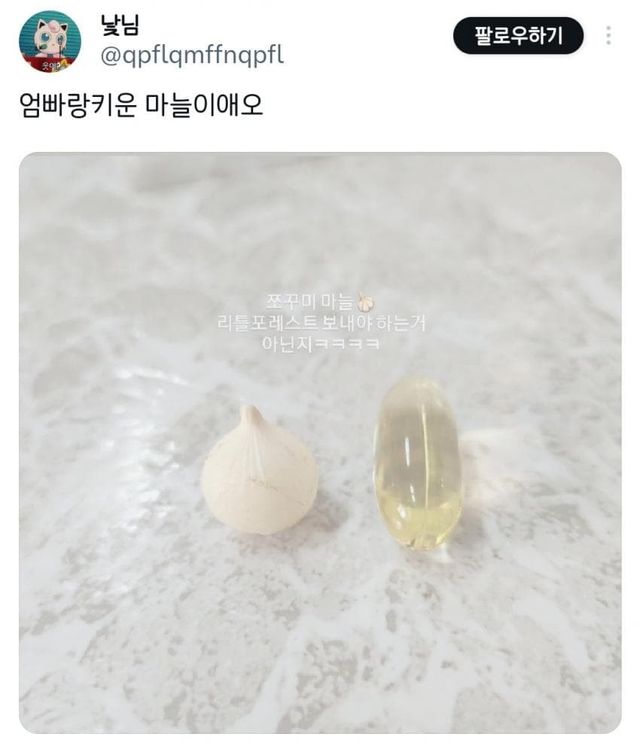This screenshot has width=640, height=742.
Task: Open 낯님's profile picture
Action: [50, 41]
